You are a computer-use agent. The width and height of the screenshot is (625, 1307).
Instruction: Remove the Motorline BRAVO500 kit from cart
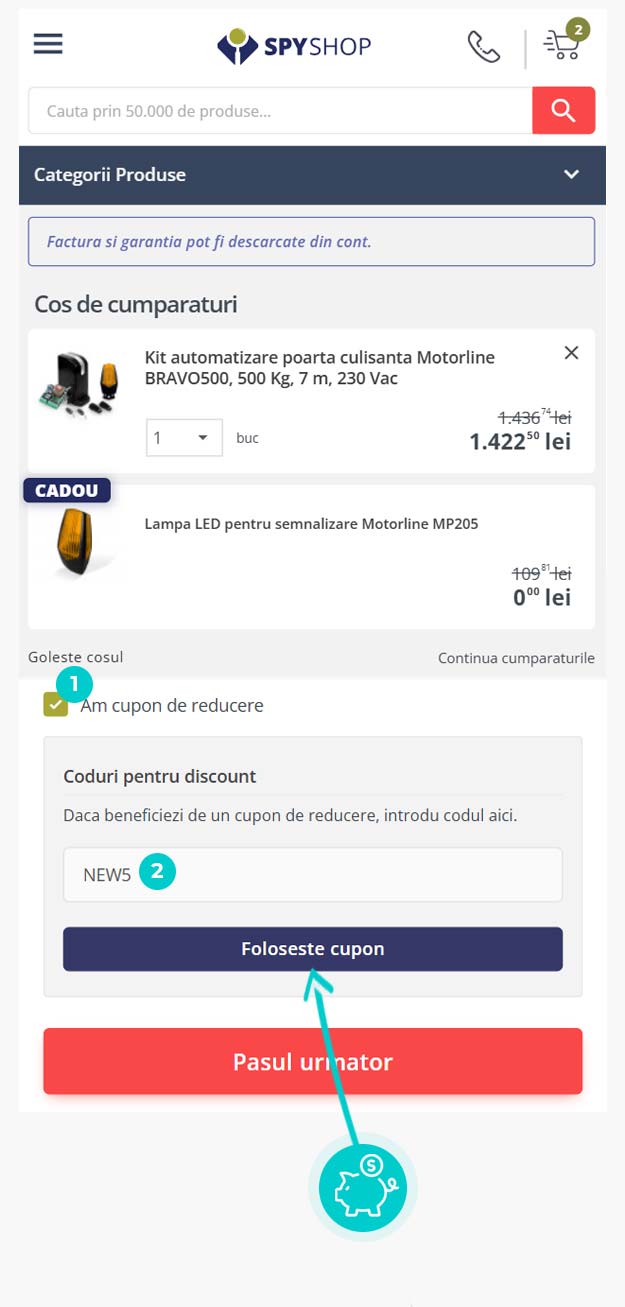tap(571, 352)
